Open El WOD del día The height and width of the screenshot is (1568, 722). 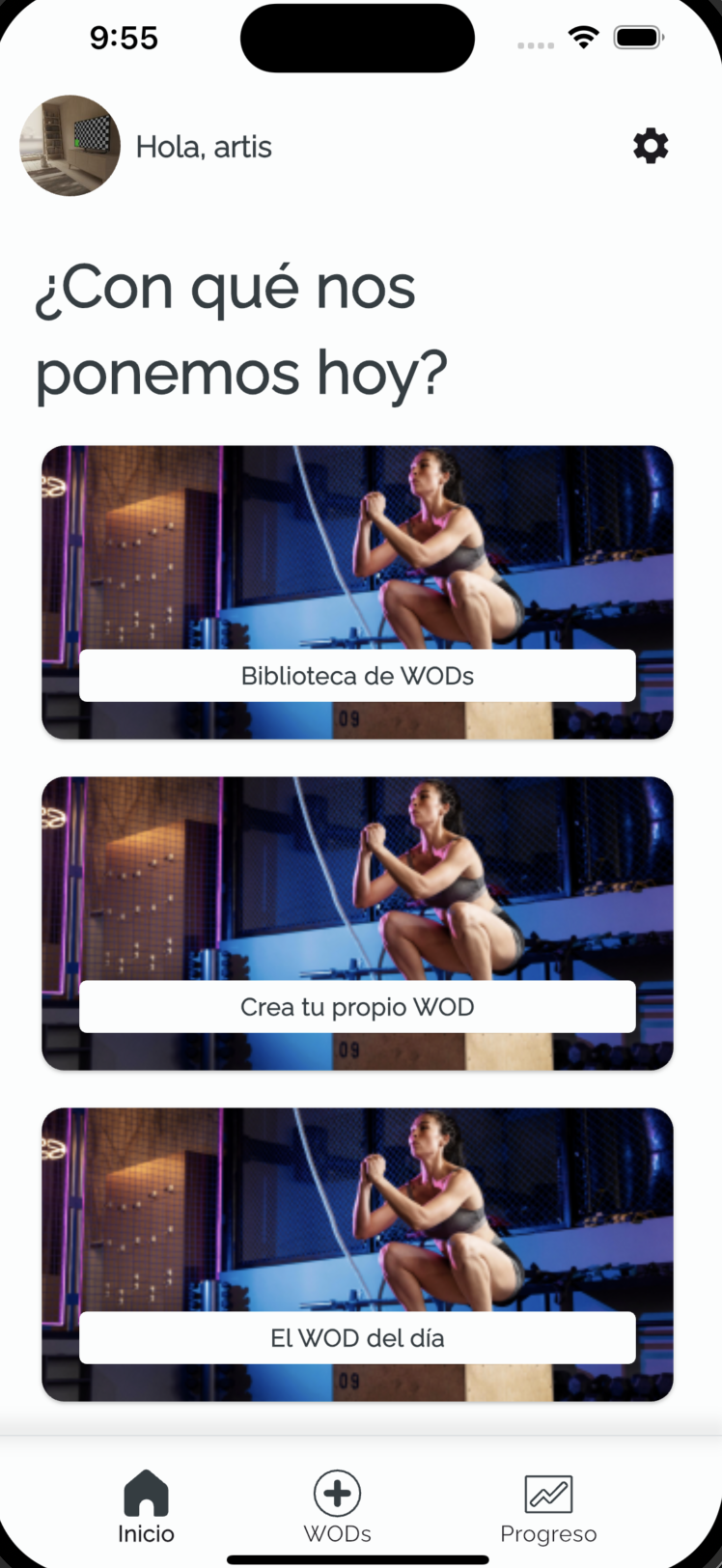point(357,1337)
